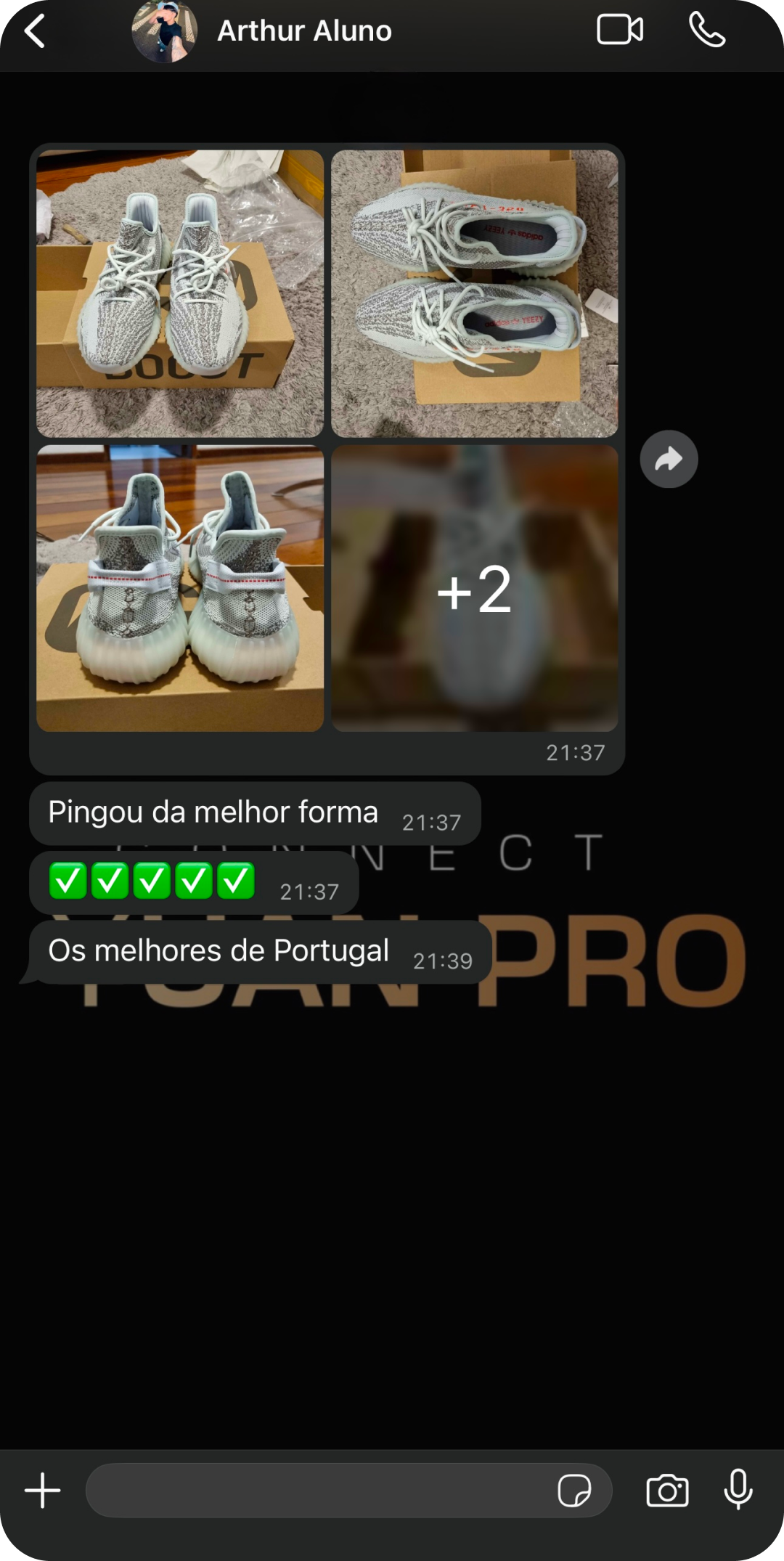Tap the microphone to record a voice message
The height and width of the screenshot is (1561, 784).
[738, 1490]
